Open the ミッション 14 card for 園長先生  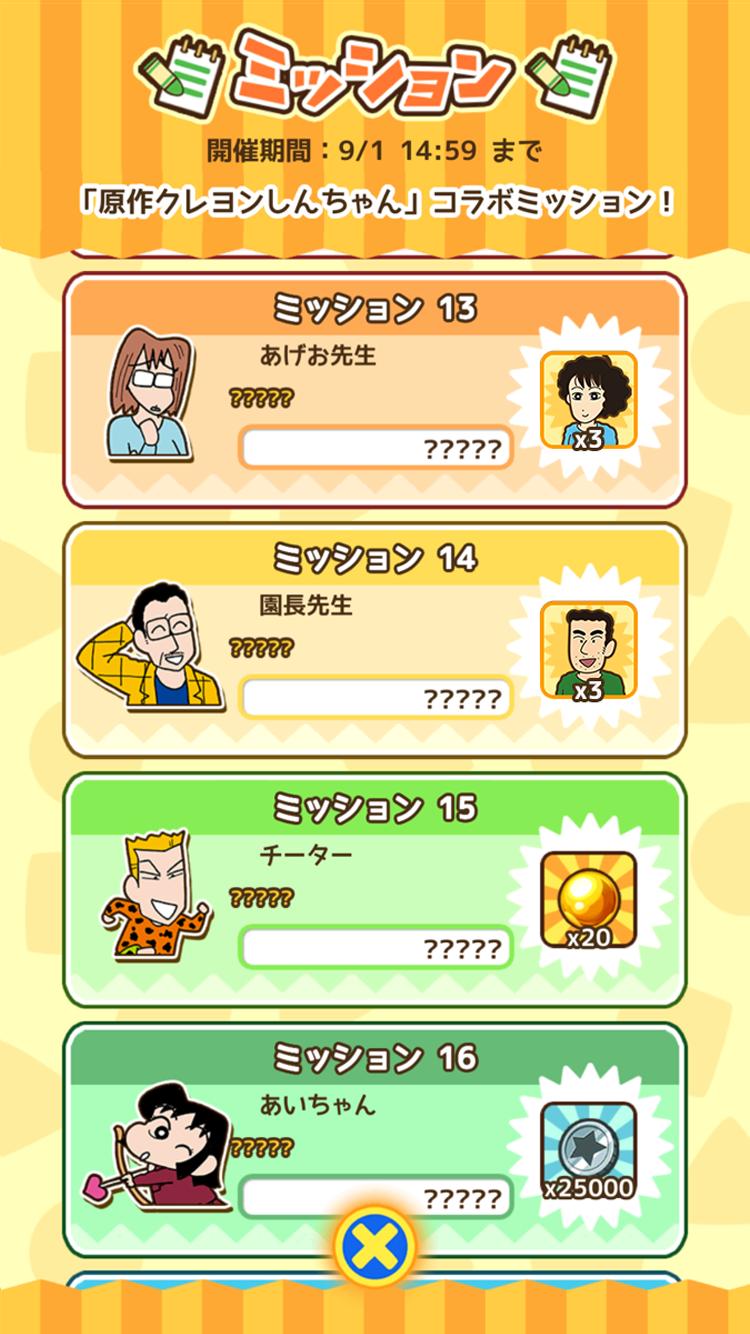tap(375, 640)
